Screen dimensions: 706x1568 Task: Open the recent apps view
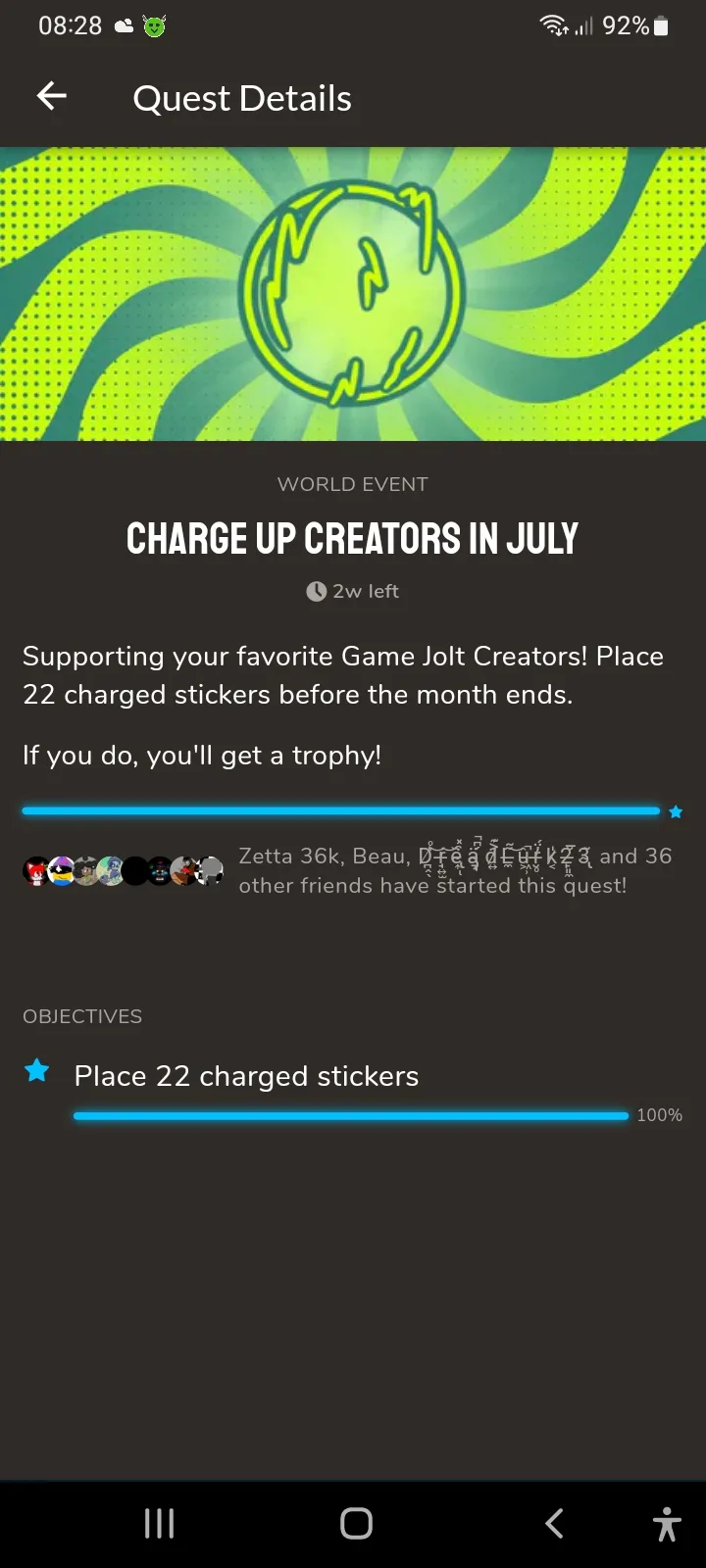(x=159, y=1523)
